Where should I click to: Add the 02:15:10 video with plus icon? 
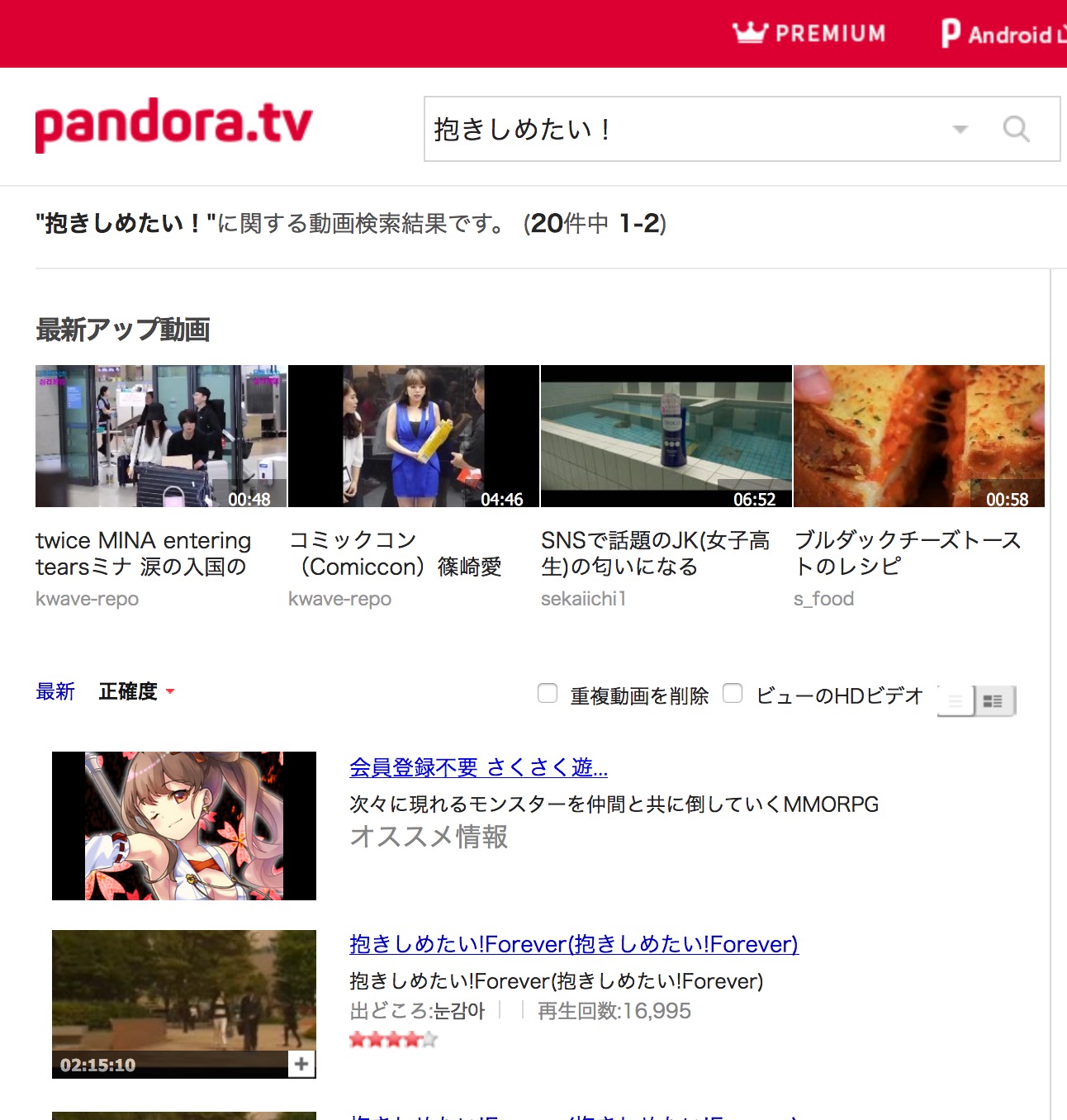coord(301,1064)
